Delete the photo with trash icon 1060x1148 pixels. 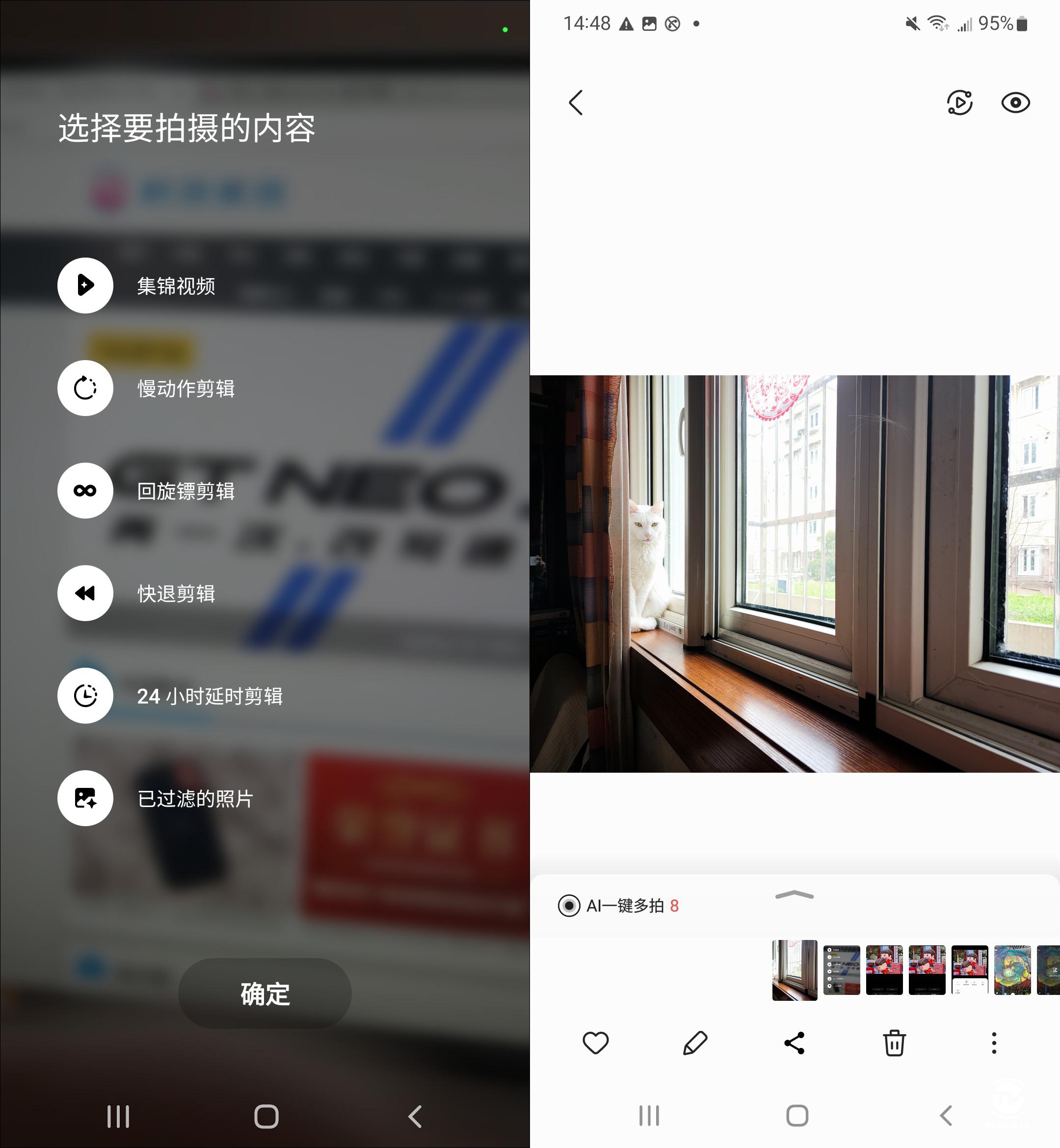(x=894, y=1043)
